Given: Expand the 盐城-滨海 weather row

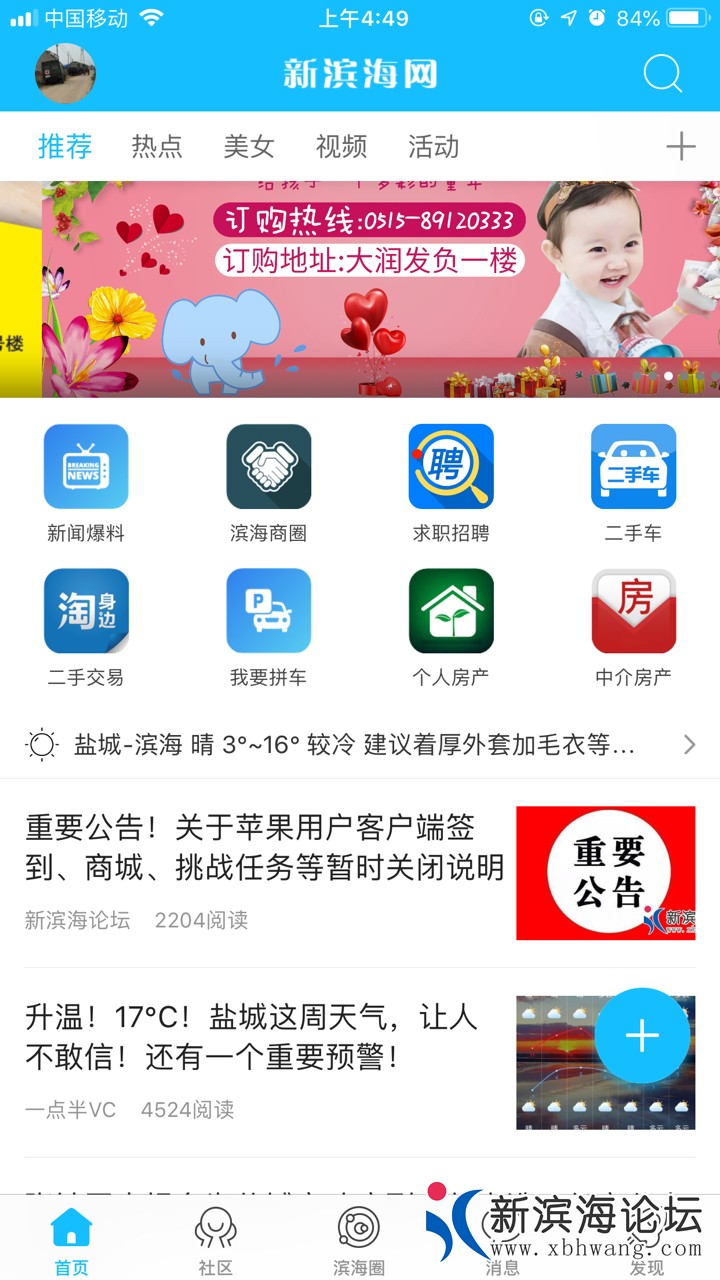Looking at the screenshot, I should [360, 745].
